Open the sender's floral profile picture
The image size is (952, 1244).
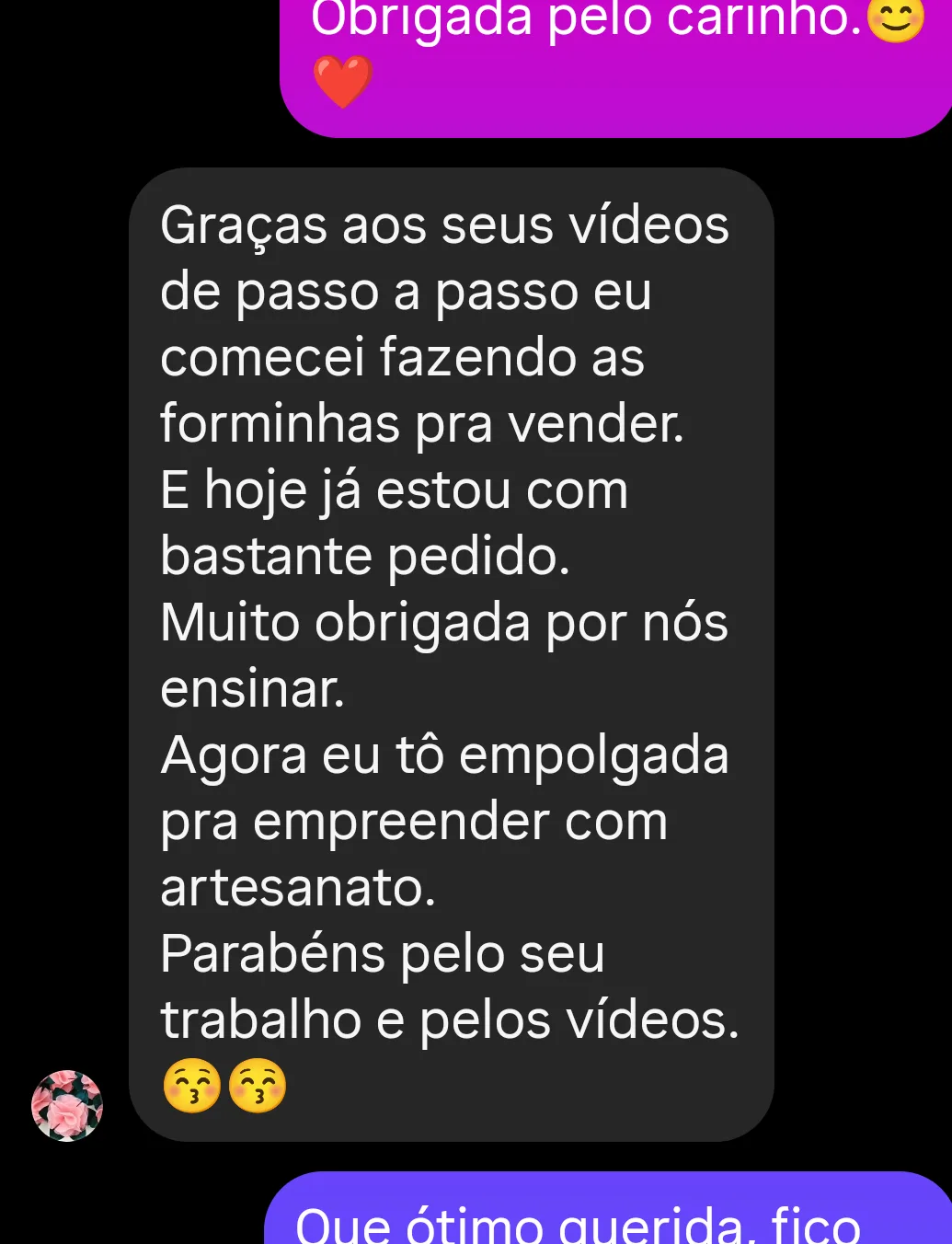[67, 1105]
